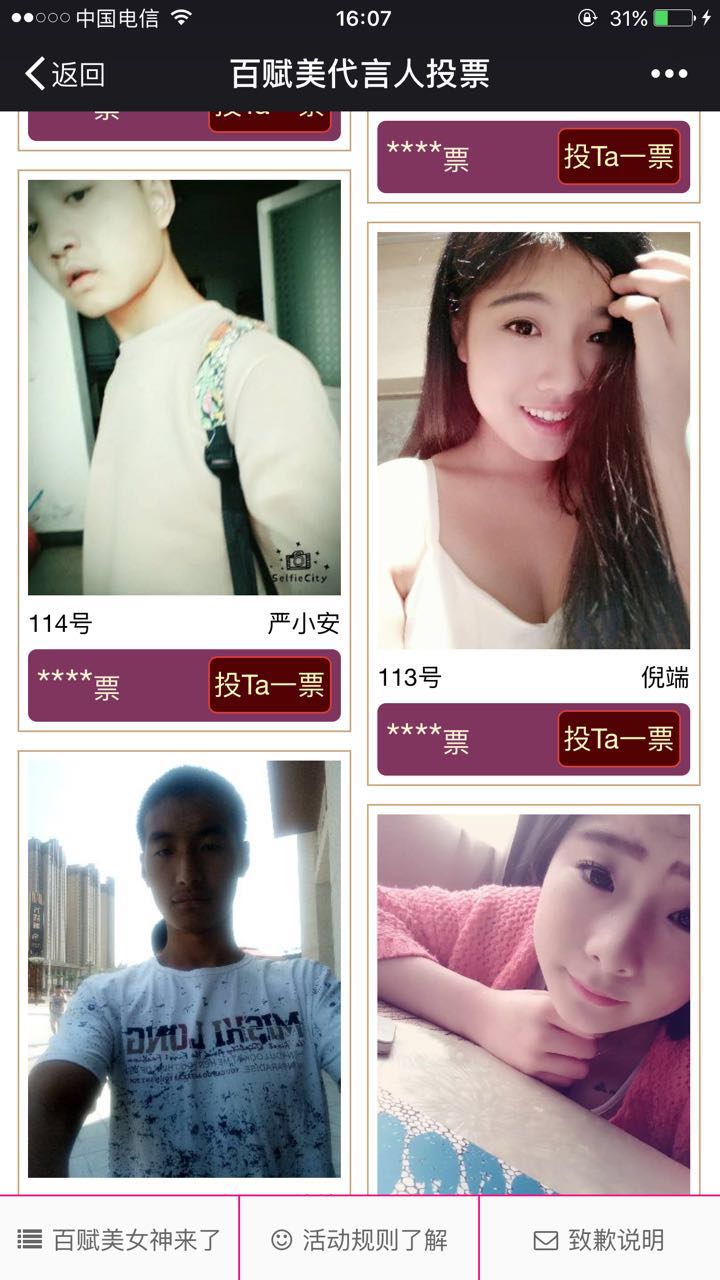Open the three-dot overflow menu
Viewport: 720px width, 1280px height.
pos(669,74)
